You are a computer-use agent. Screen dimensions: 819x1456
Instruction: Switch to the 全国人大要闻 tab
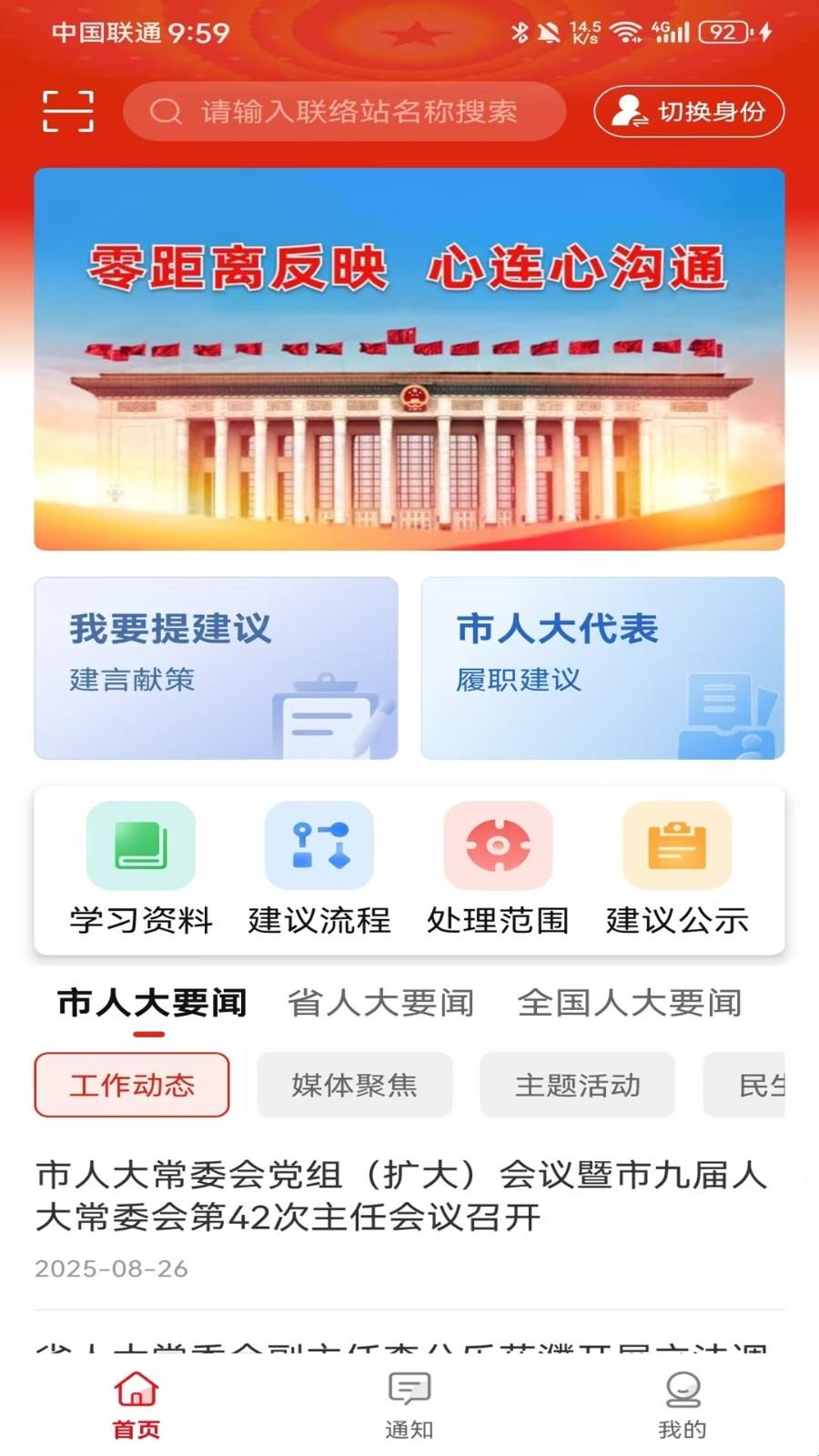tap(629, 1003)
